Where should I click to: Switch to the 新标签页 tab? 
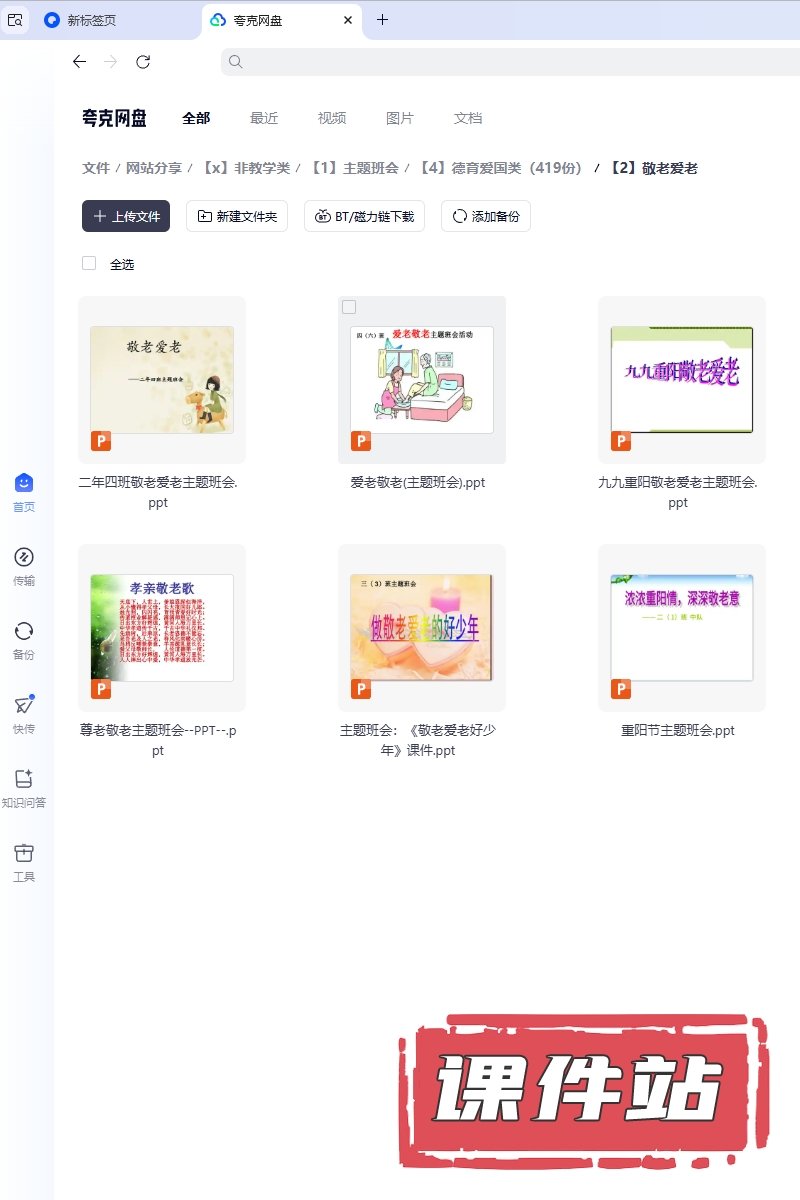click(x=100, y=20)
